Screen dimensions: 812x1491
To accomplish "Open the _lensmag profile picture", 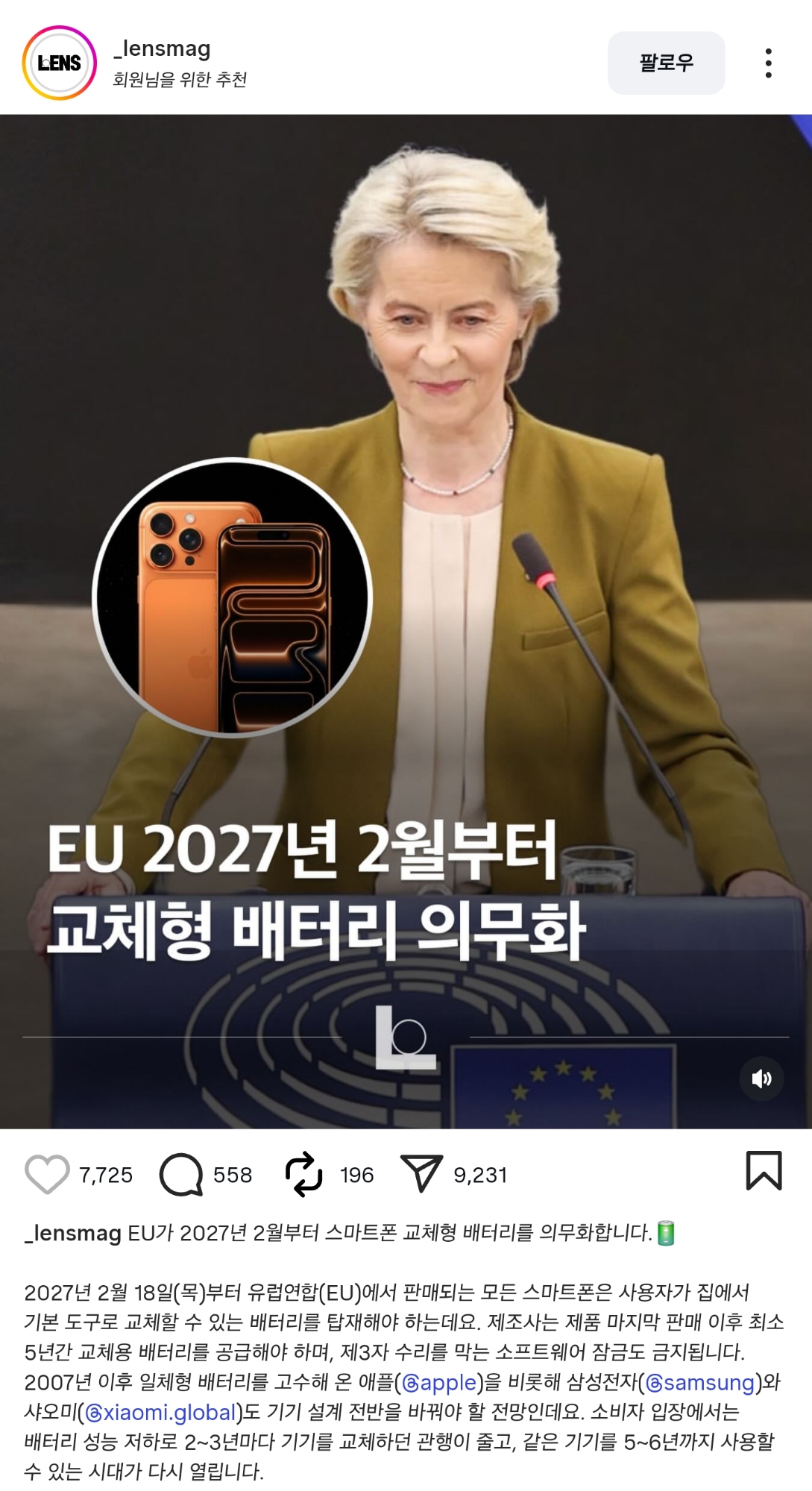I will (x=60, y=63).
